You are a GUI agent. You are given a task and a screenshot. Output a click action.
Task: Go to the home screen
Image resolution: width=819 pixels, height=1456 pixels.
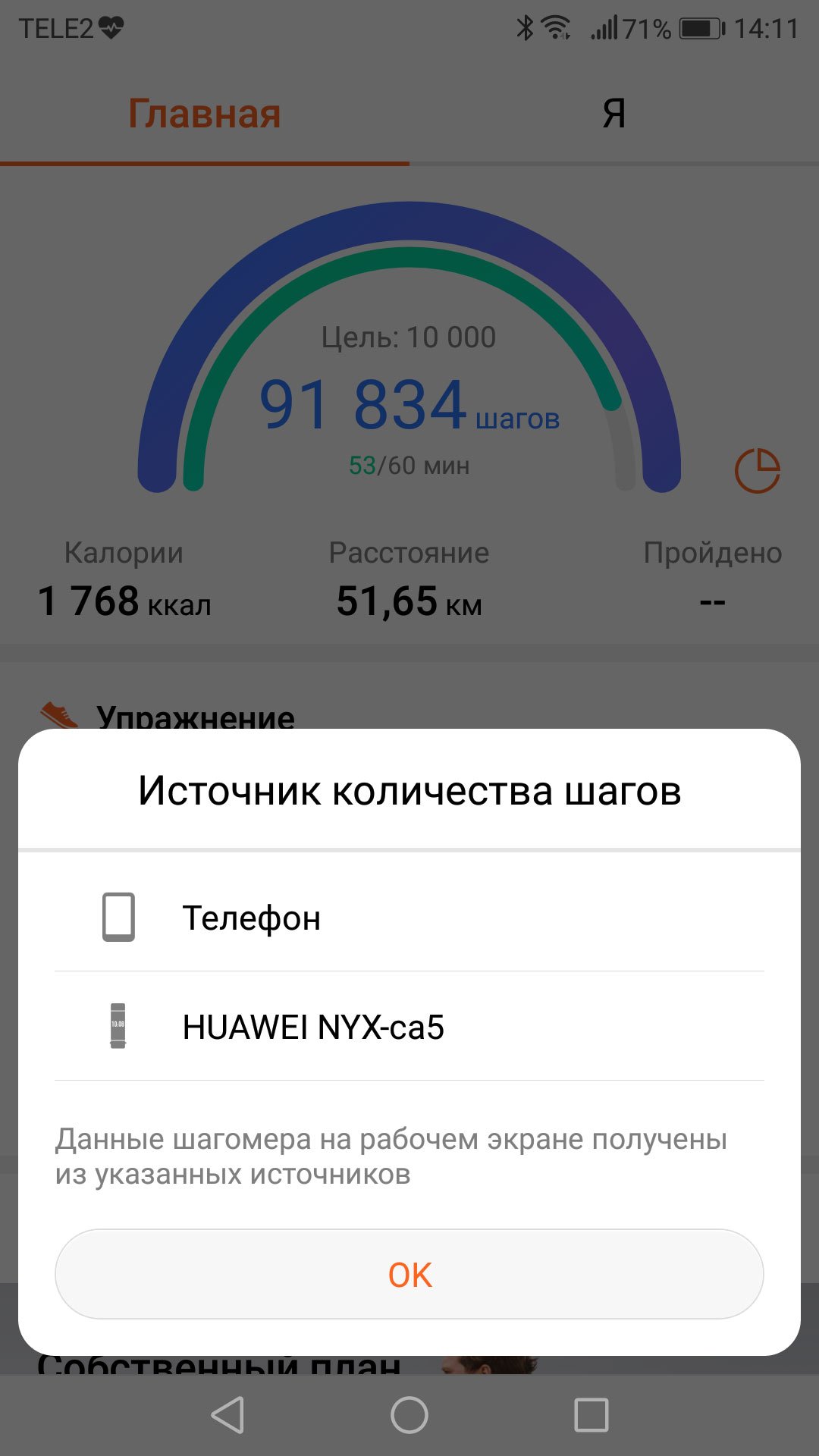click(x=409, y=1415)
